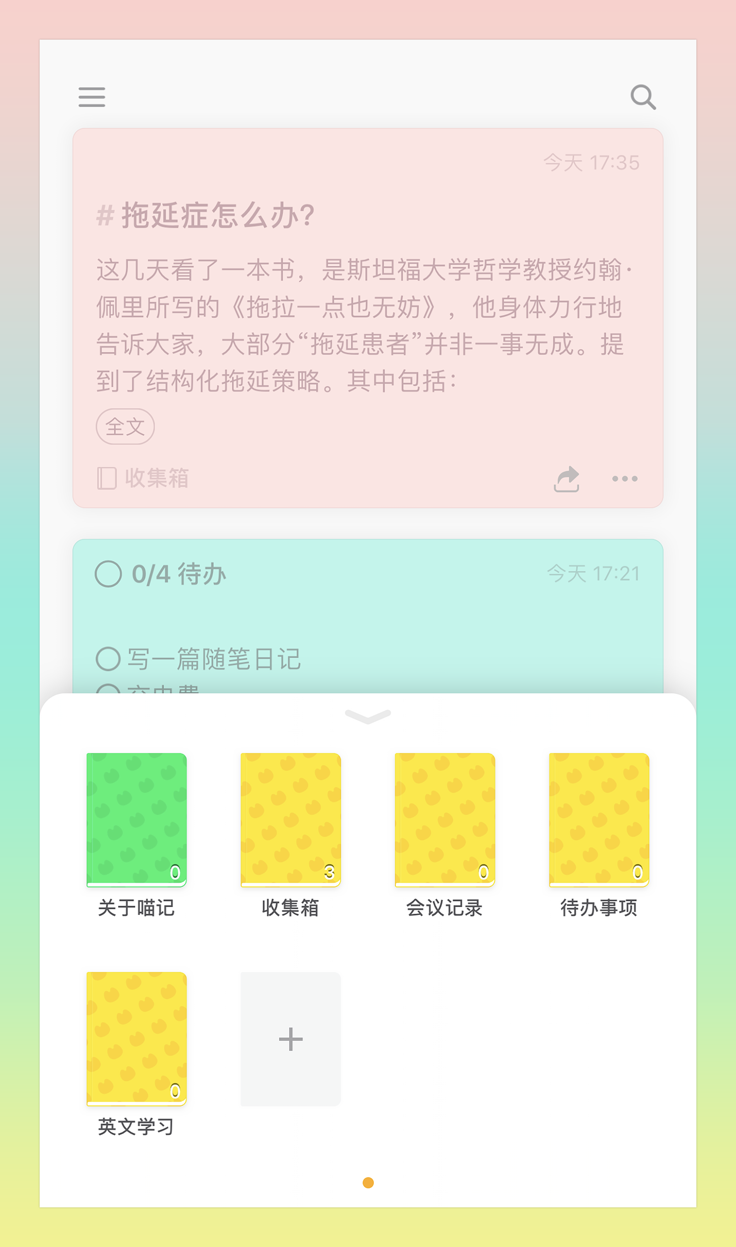Open the search icon
Image resolution: width=736 pixels, height=1247 pixels.
(643, 97)
